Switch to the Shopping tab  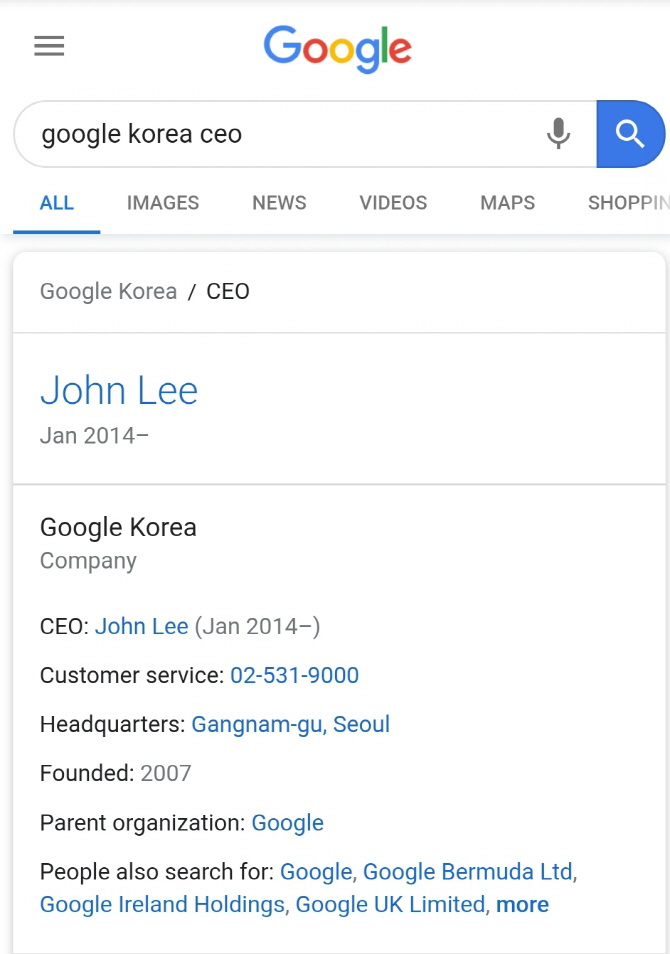click(629, 203)
